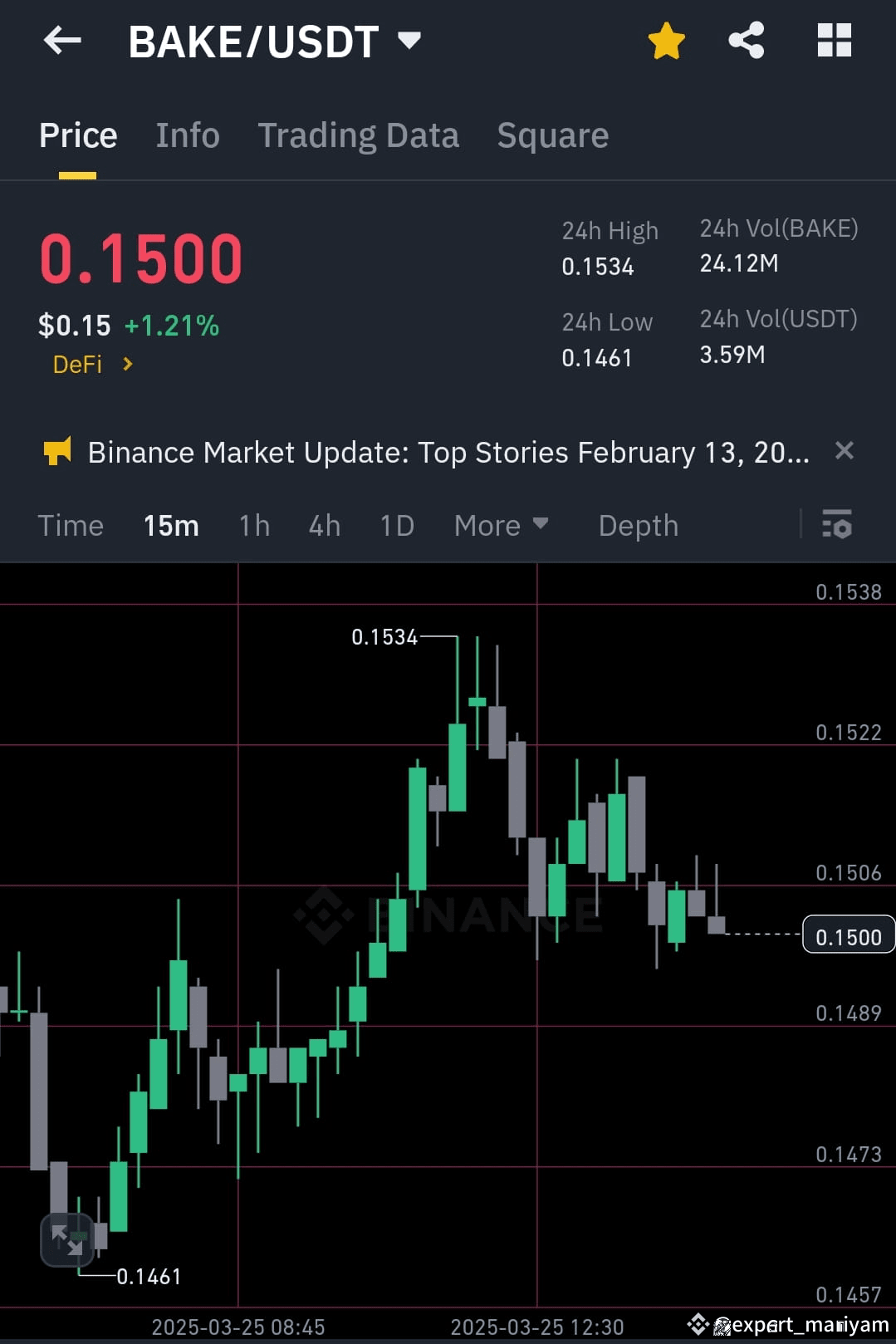Switch to the Trading Data tab
Screen dimensions: 896x1344
(x=358, y=135)
